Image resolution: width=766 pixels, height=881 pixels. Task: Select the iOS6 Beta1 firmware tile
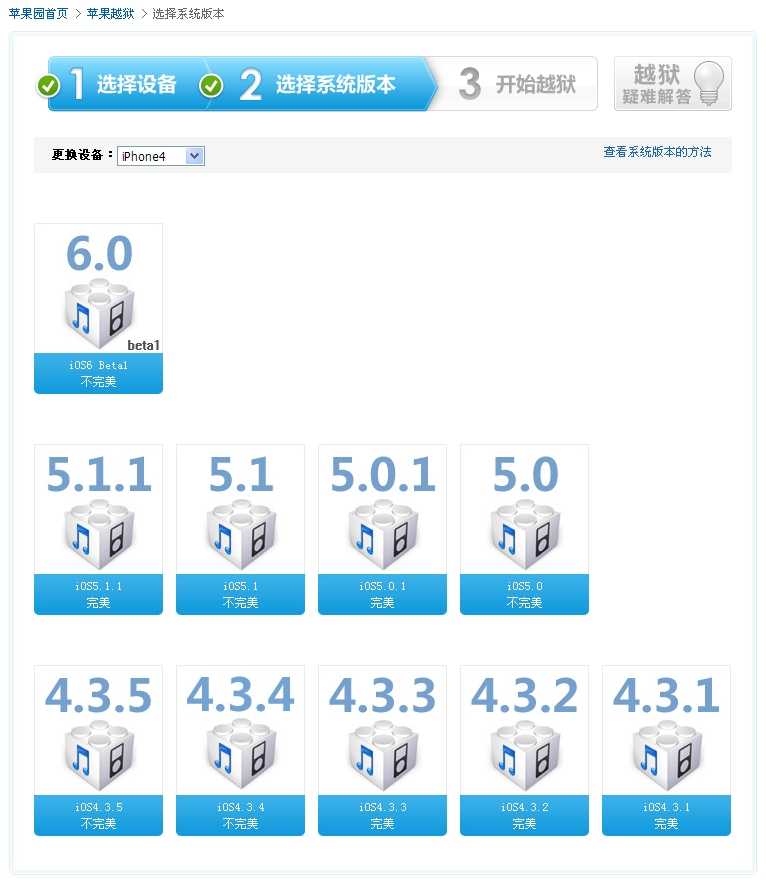[98, 308]
